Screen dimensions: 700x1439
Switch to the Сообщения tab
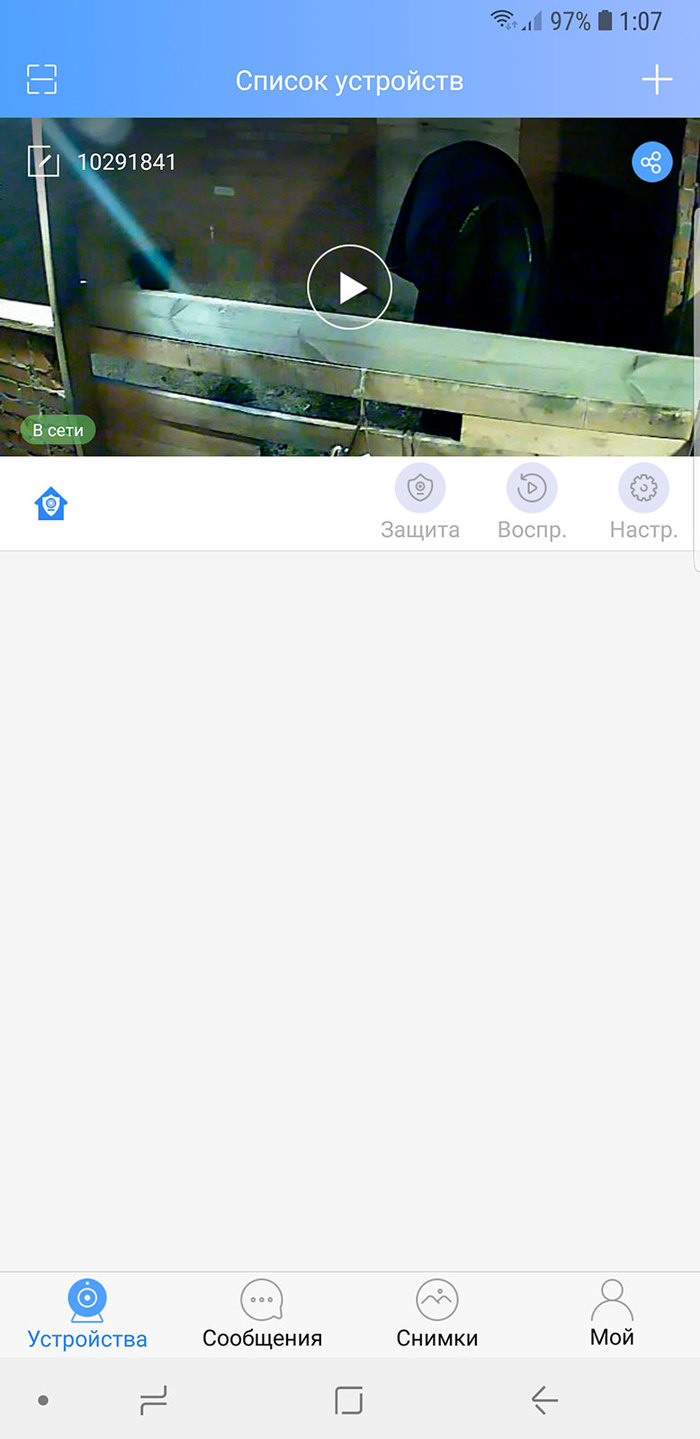click(262, 1314)
